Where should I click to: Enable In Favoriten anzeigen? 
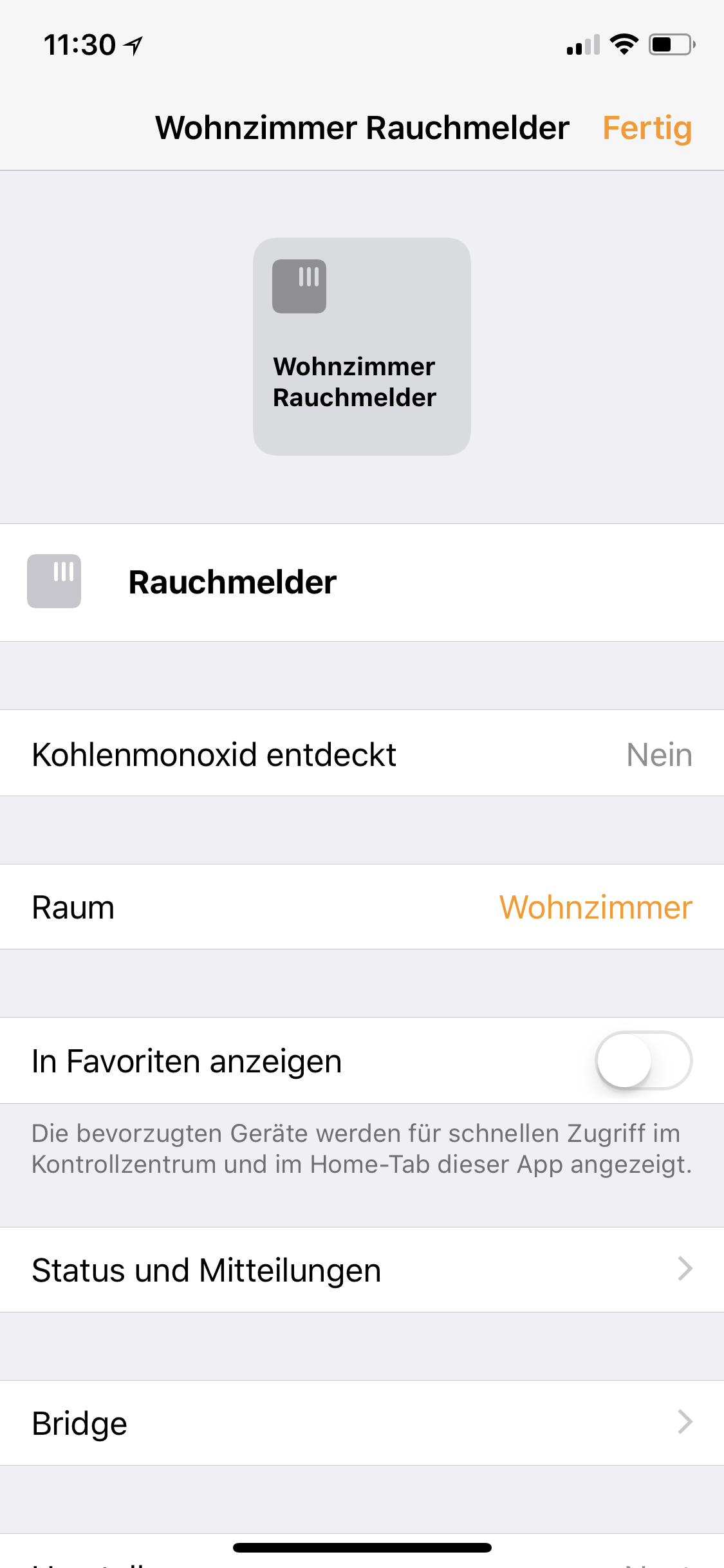643,1061
